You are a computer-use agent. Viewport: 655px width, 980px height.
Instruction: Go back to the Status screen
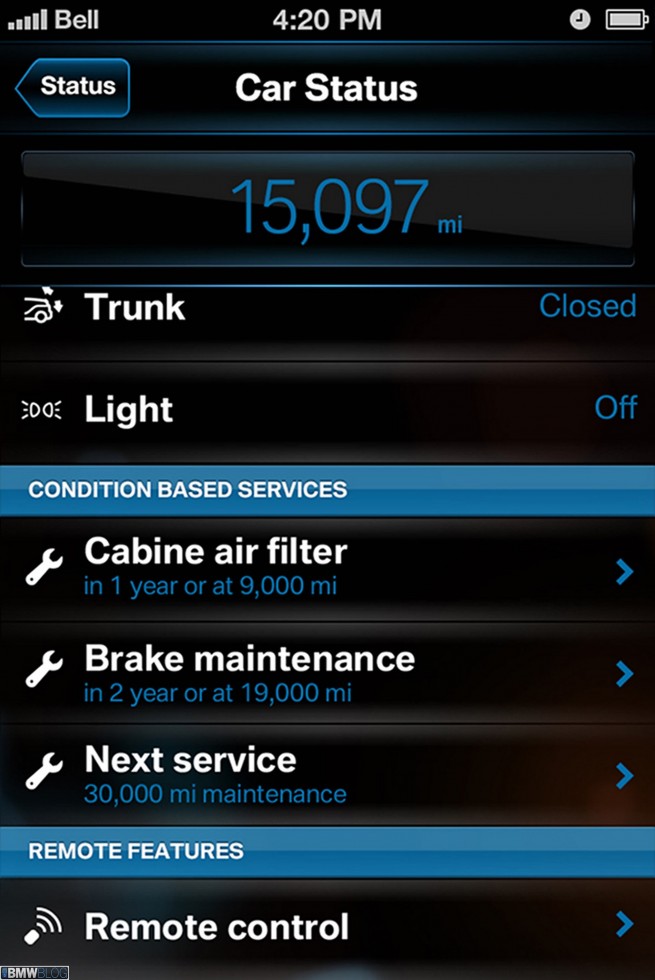[x=74, y=87]
